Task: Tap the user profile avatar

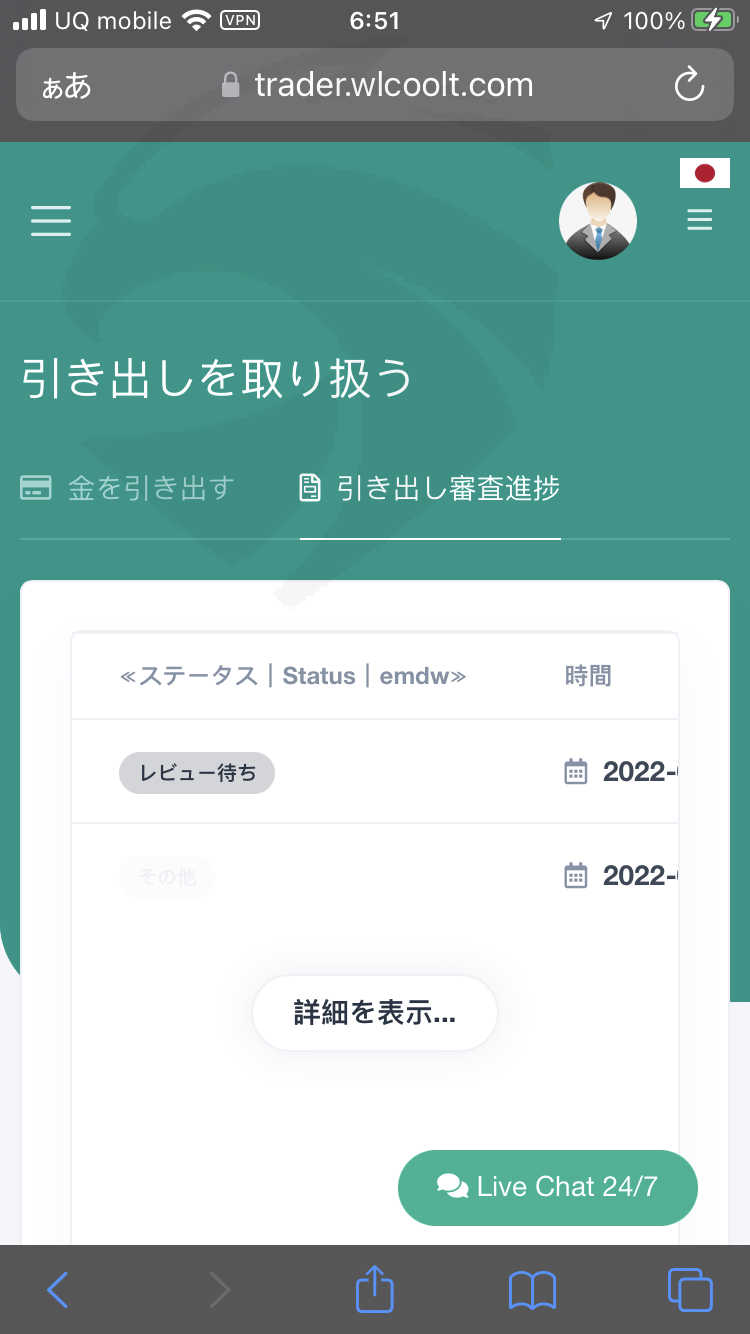Action: point(598,221)
